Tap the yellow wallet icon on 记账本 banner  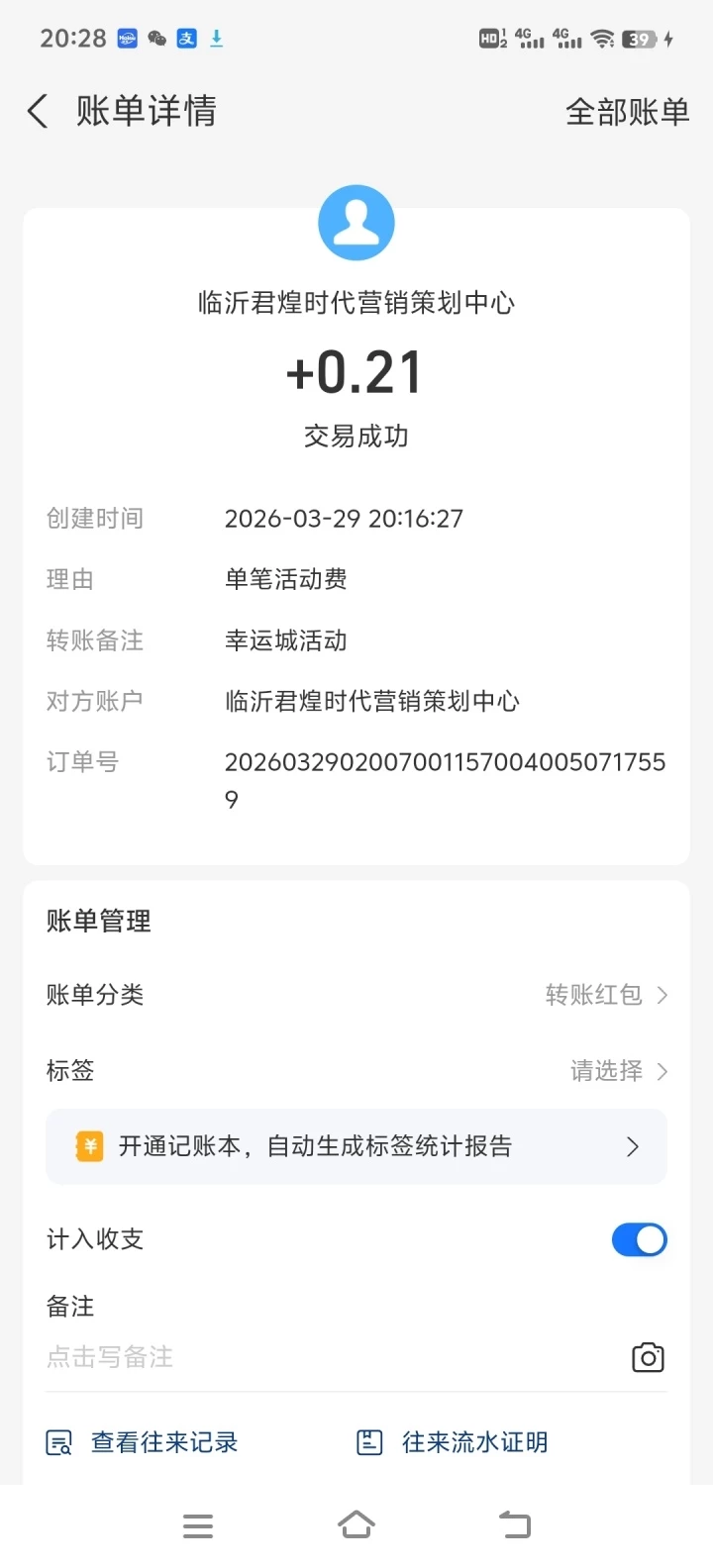89,1146
